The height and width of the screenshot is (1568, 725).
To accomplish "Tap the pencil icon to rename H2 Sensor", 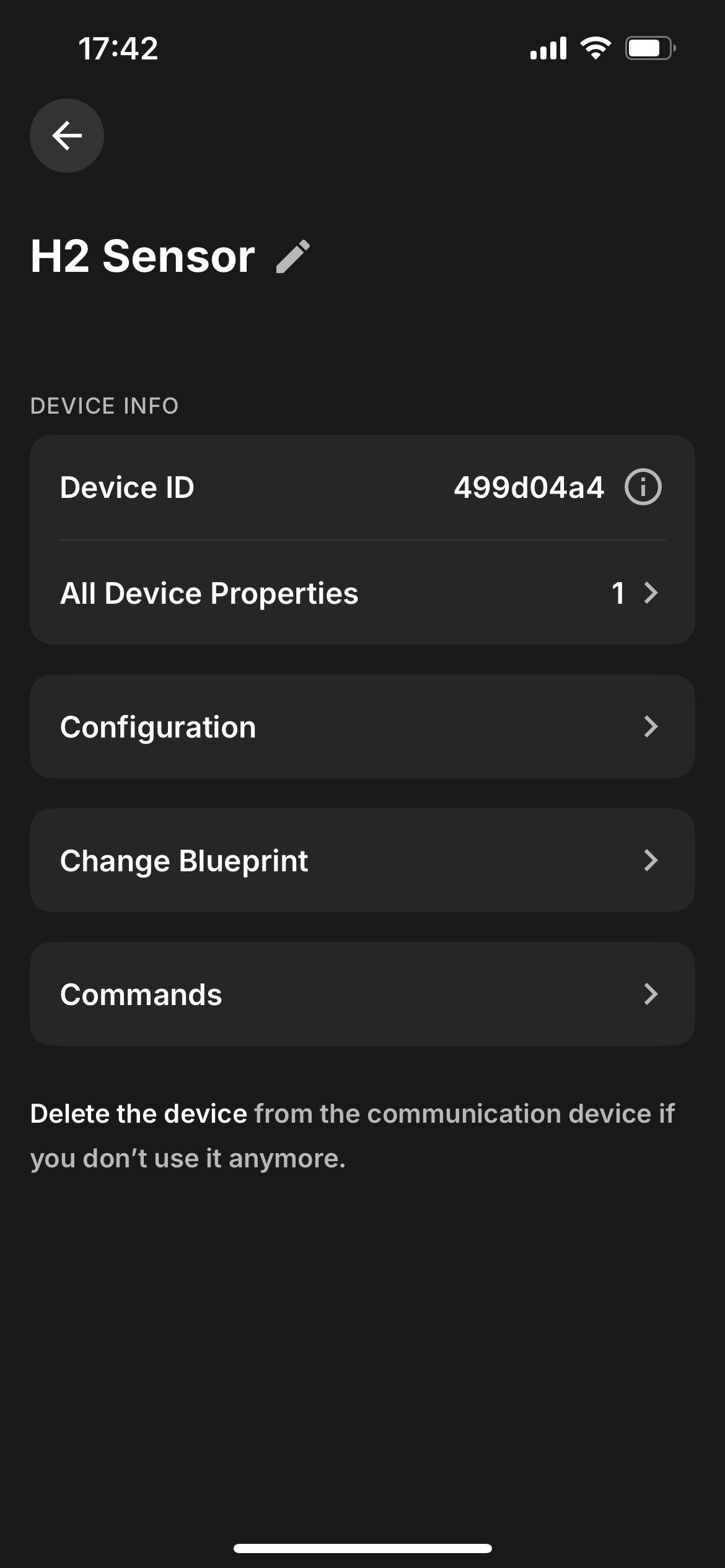I will click(x=293, y=256).
